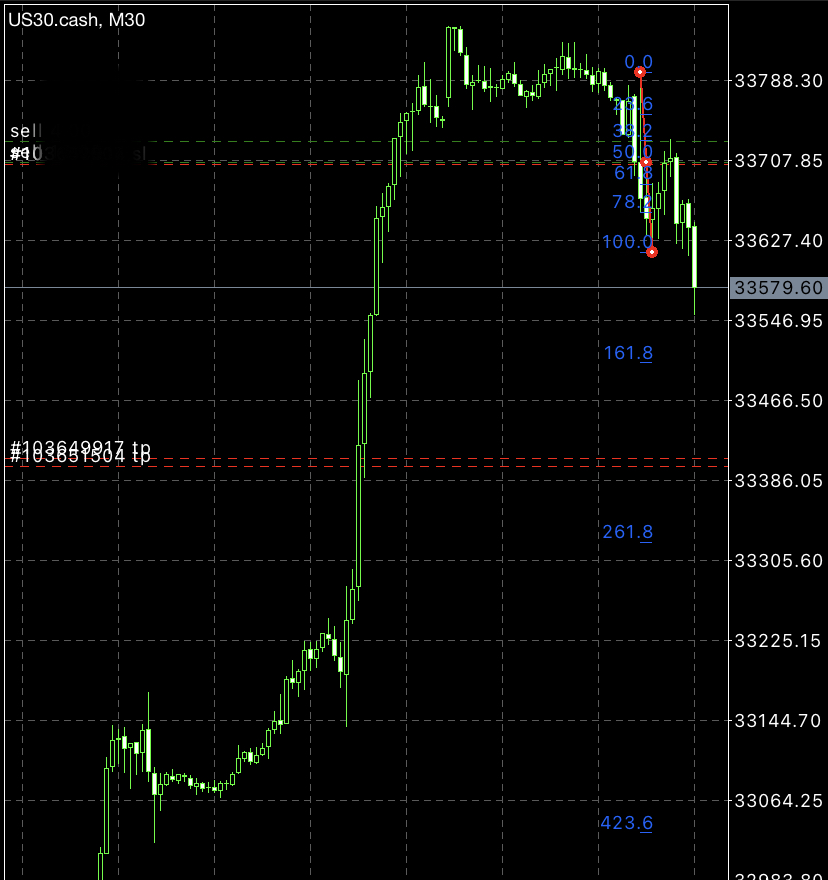Select the Fibonacci anchor point at 0.0 level
Image resolution: width=828 pixels, height=880 pixels.
[640, 72]
